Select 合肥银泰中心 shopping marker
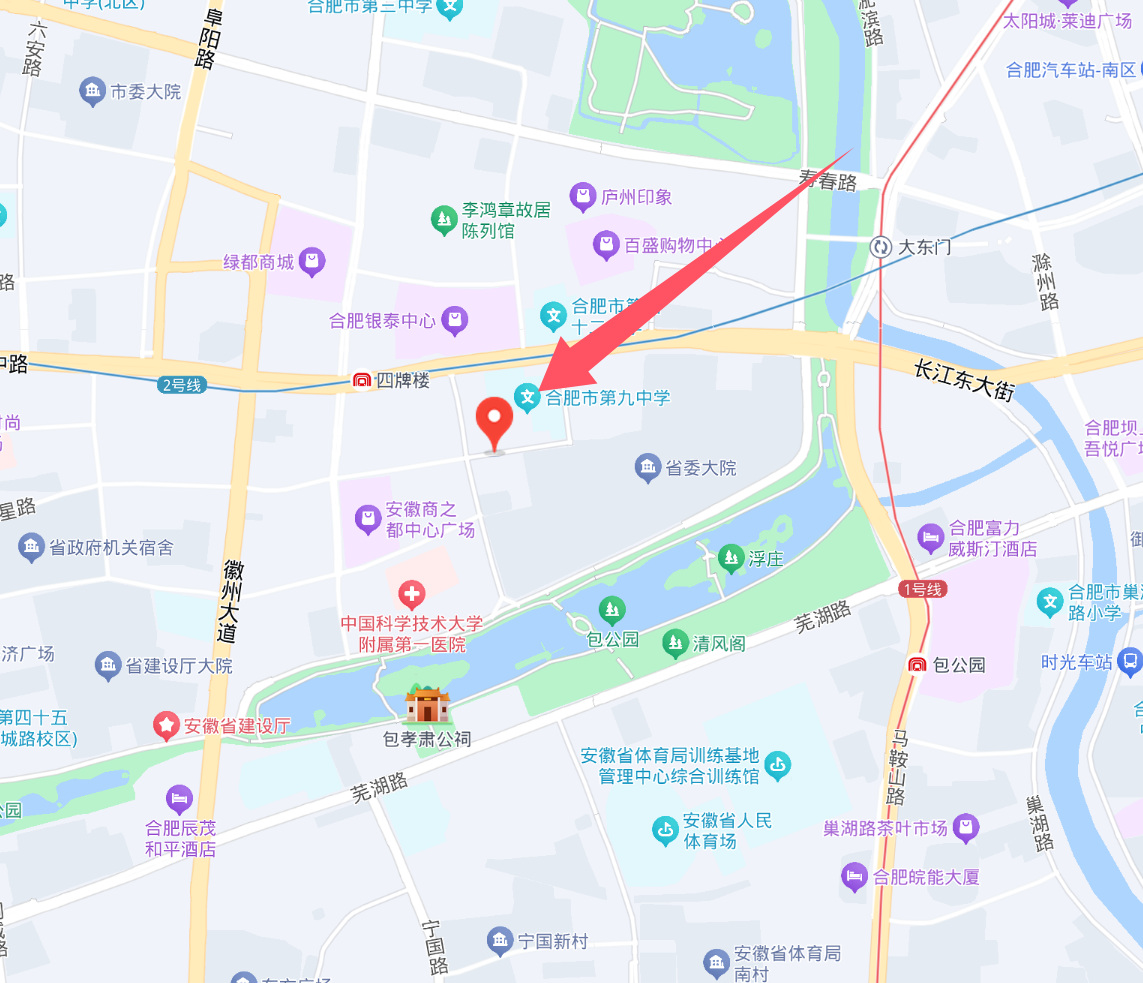This screenshot has width=1143, height=983. [x=455, y=321]
